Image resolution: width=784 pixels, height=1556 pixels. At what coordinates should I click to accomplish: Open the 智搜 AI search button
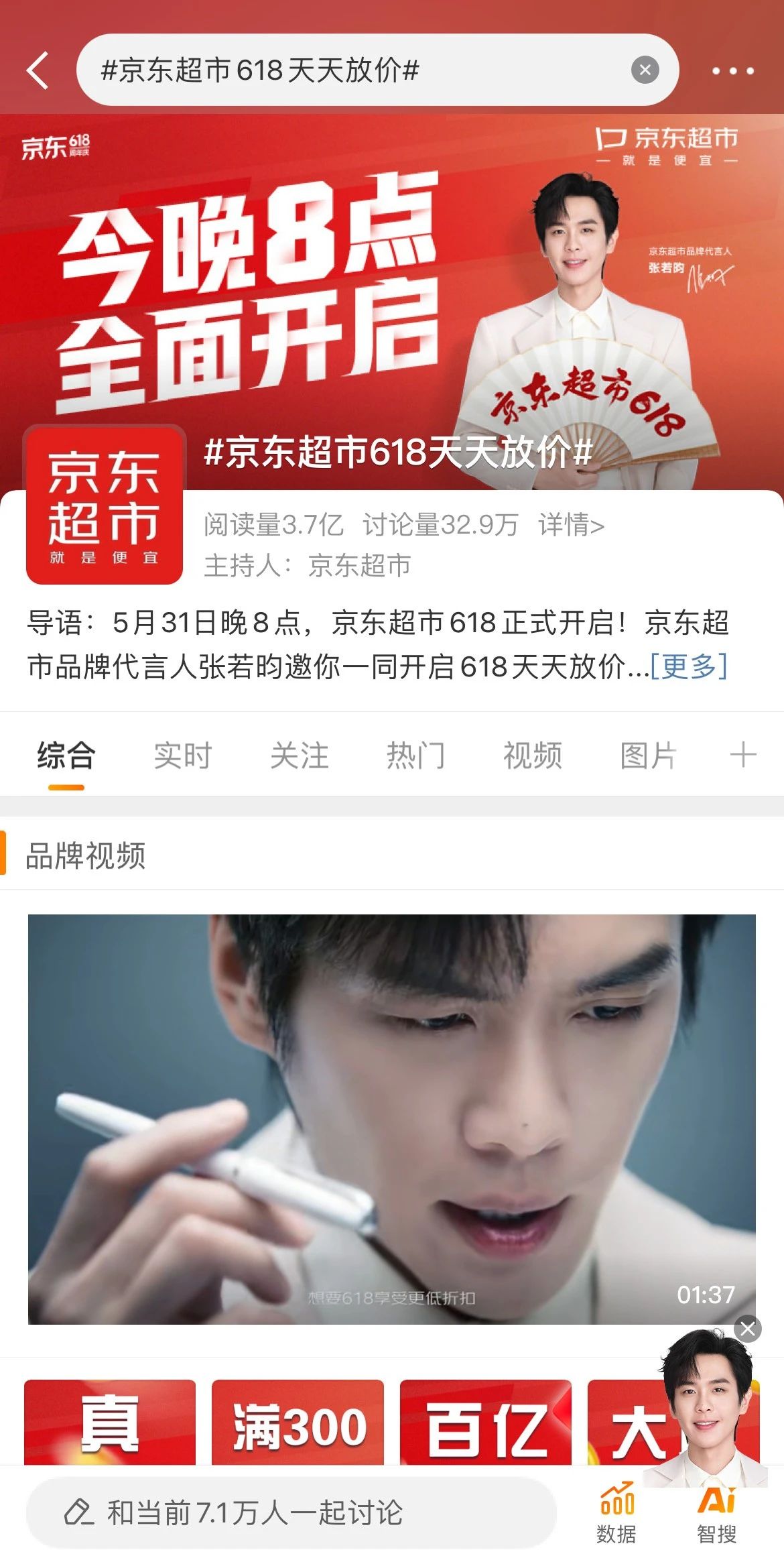pos(716,1514)
